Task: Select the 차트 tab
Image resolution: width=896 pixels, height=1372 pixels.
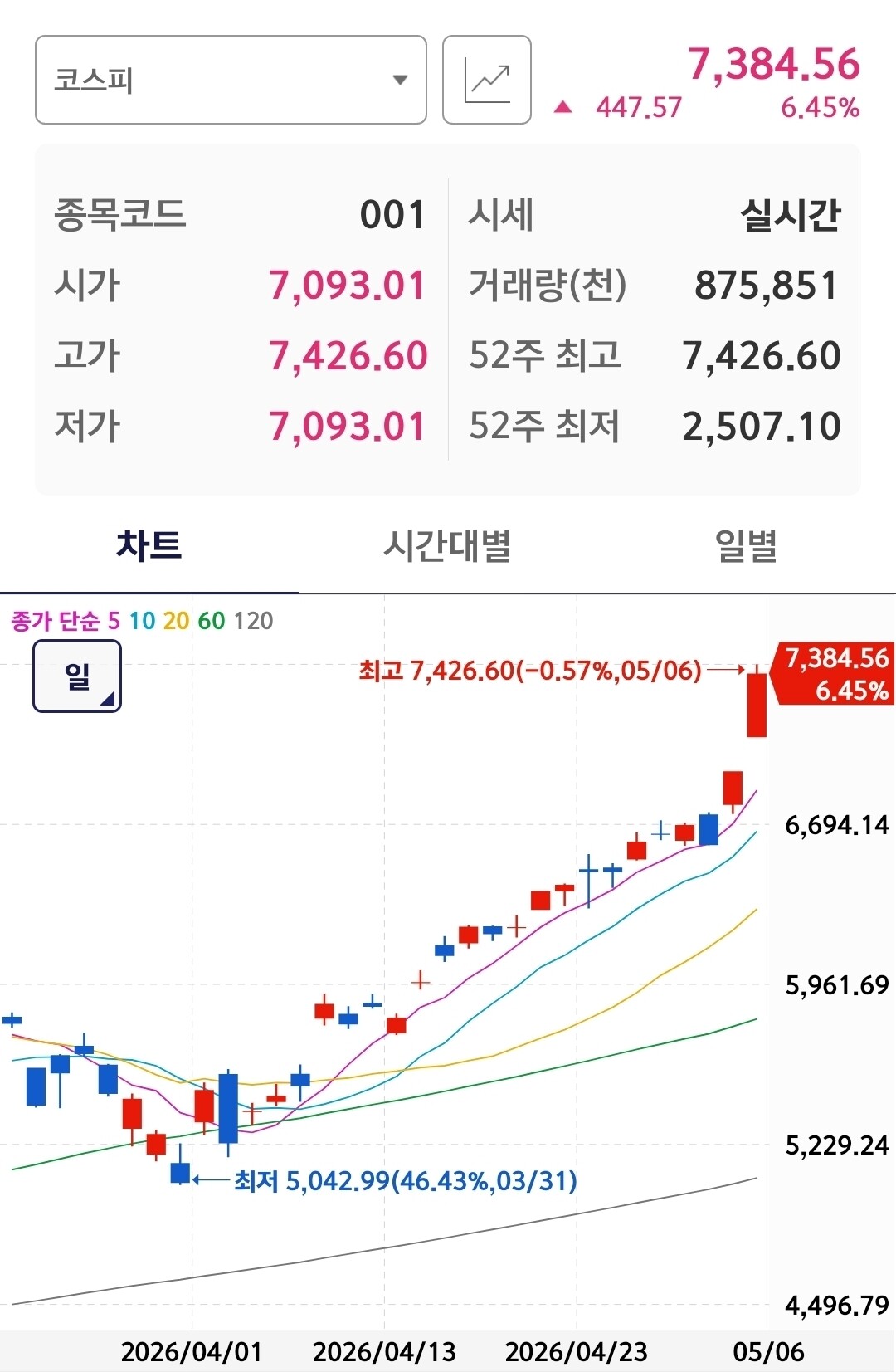Action: (x=149, y=546)
